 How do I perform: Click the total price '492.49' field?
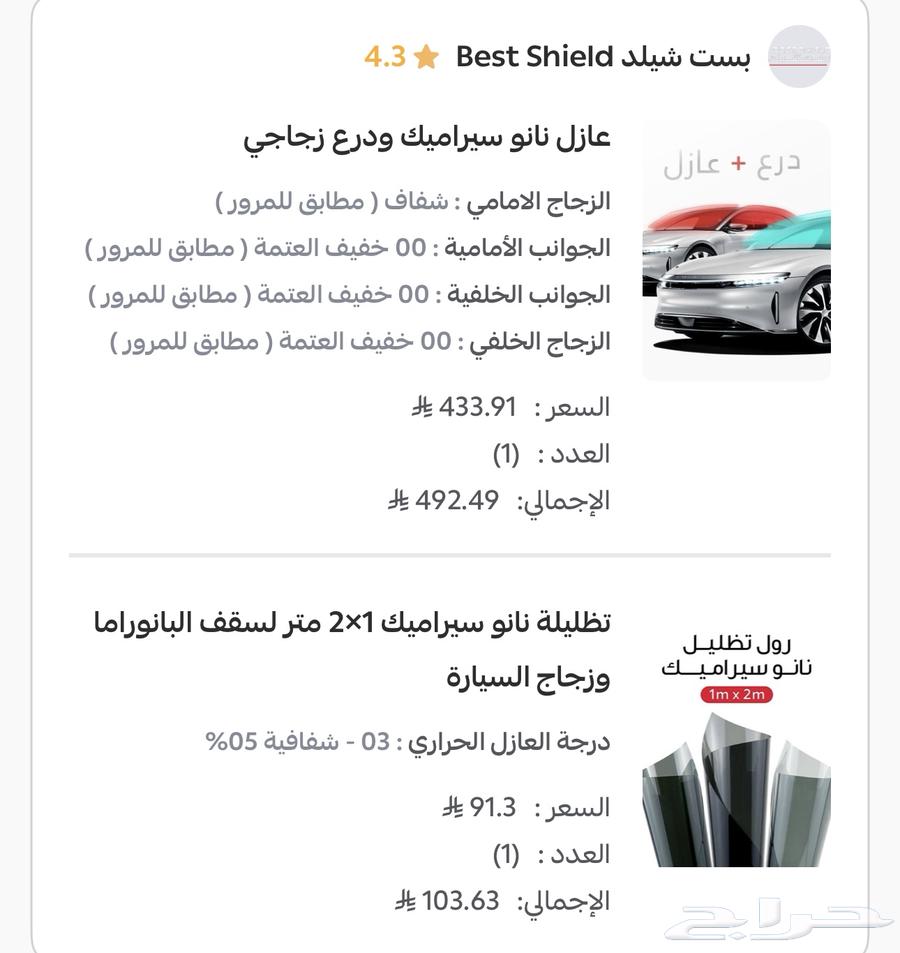pos(458,499)
